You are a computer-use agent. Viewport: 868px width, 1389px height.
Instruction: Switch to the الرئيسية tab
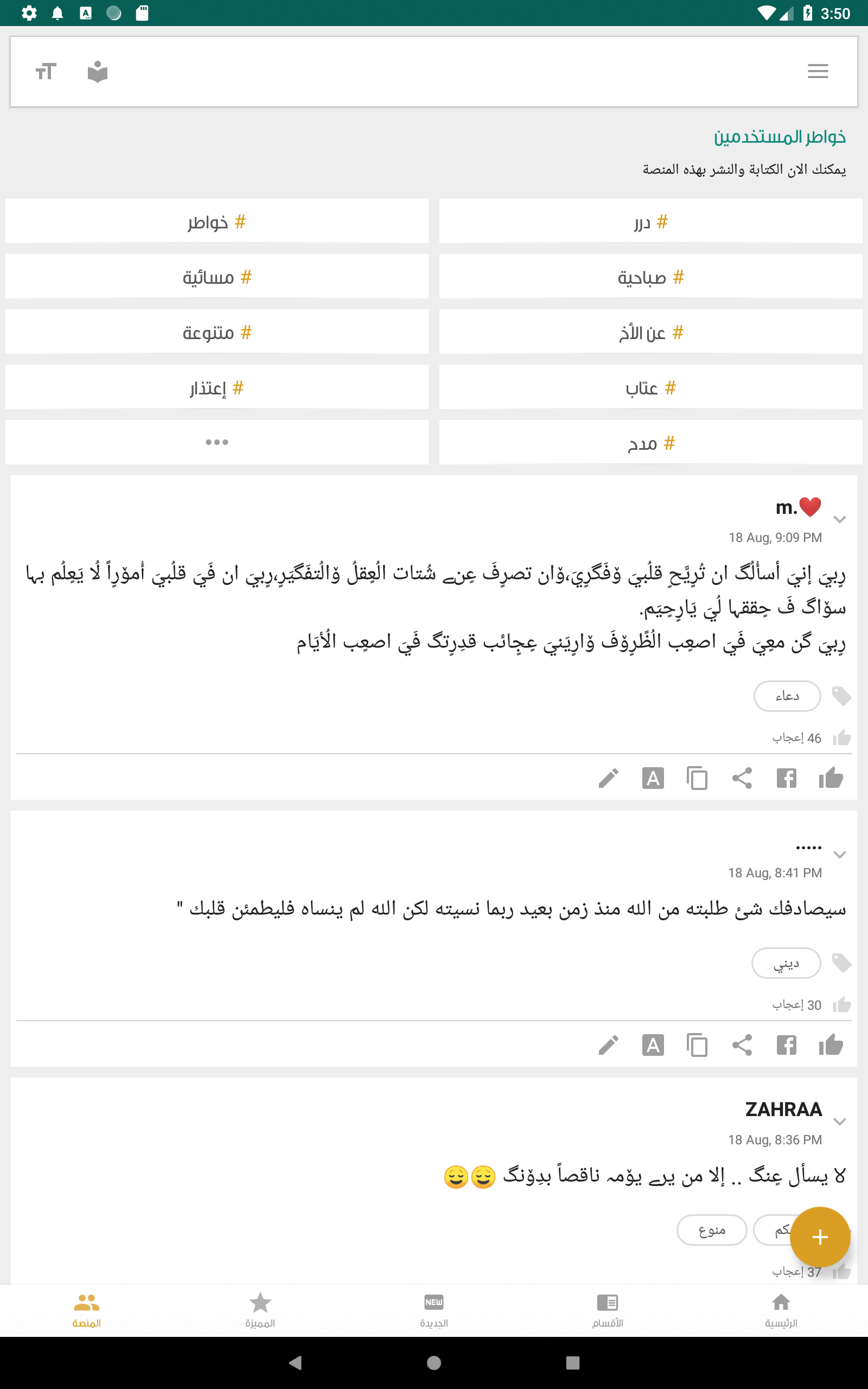(x=781, y=1310)
